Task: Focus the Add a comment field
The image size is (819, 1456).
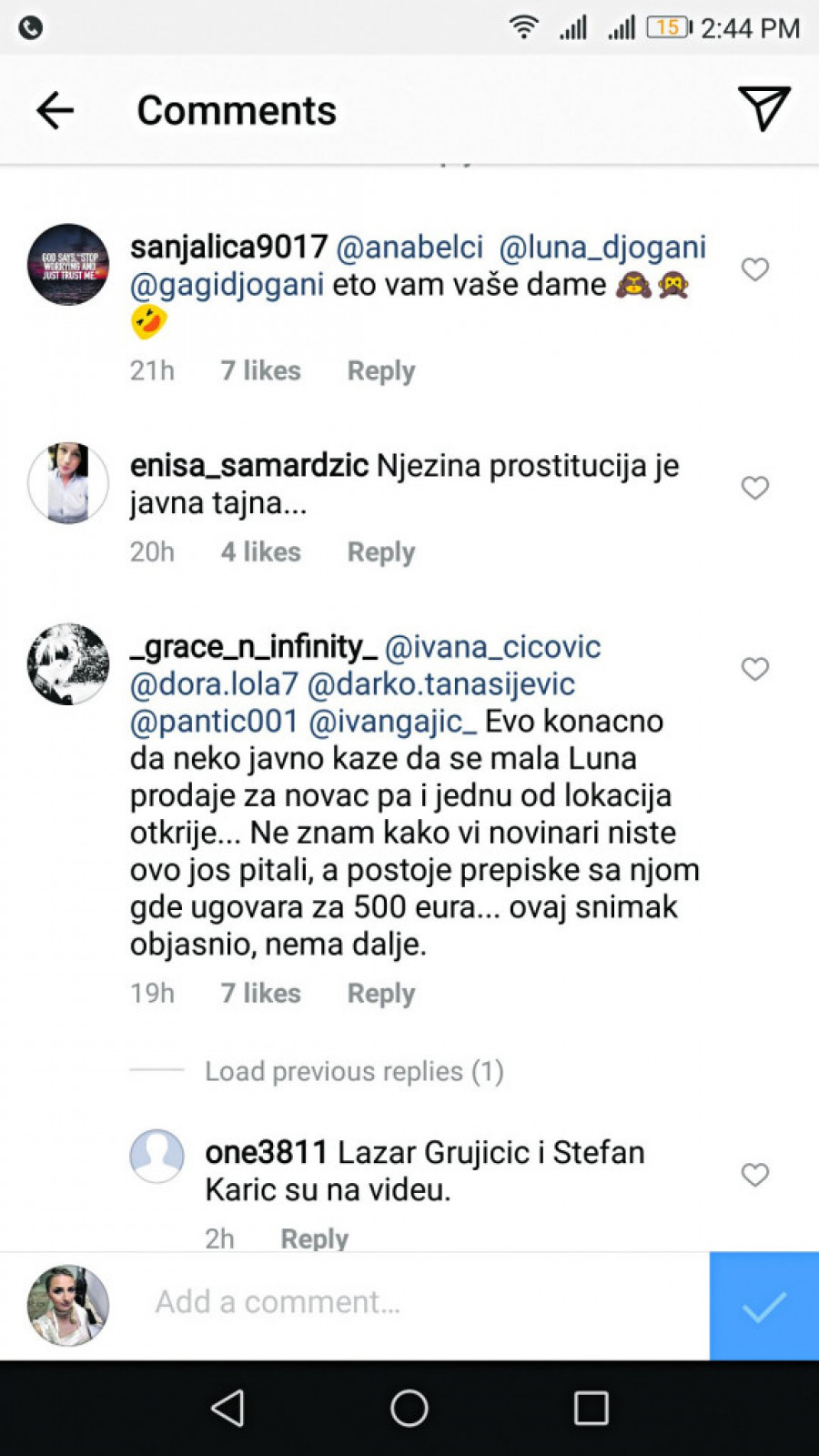Action: pos(409,1302)
